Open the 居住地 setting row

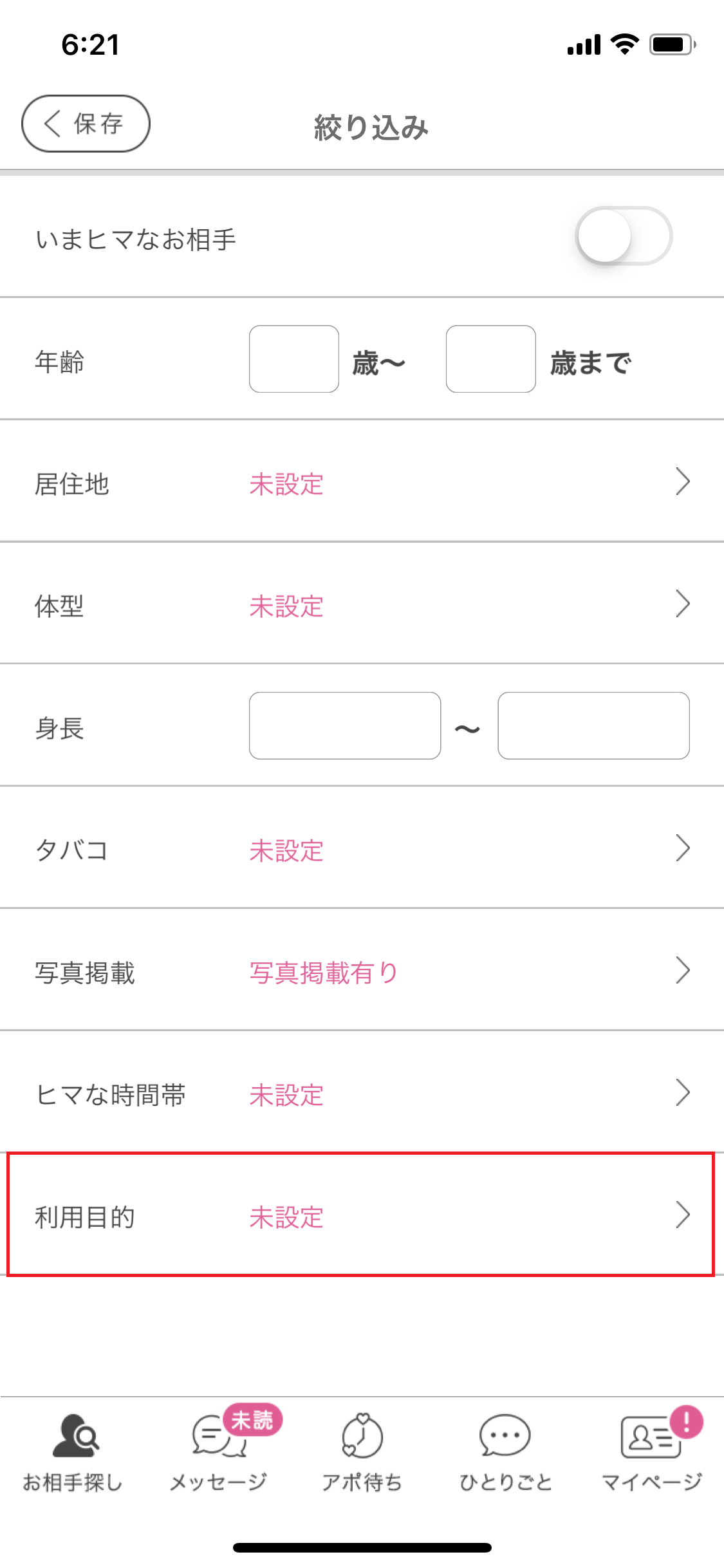click(362, 483)
